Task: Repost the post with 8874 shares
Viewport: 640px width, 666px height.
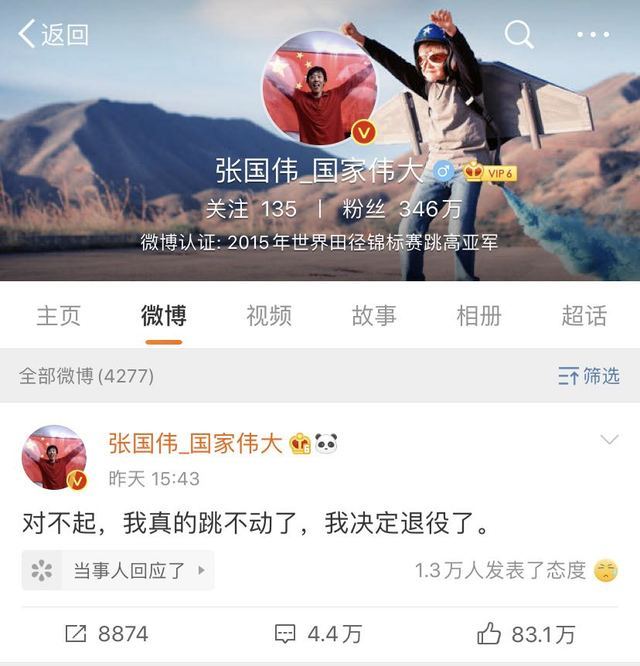Action: [x=106, y=633]
